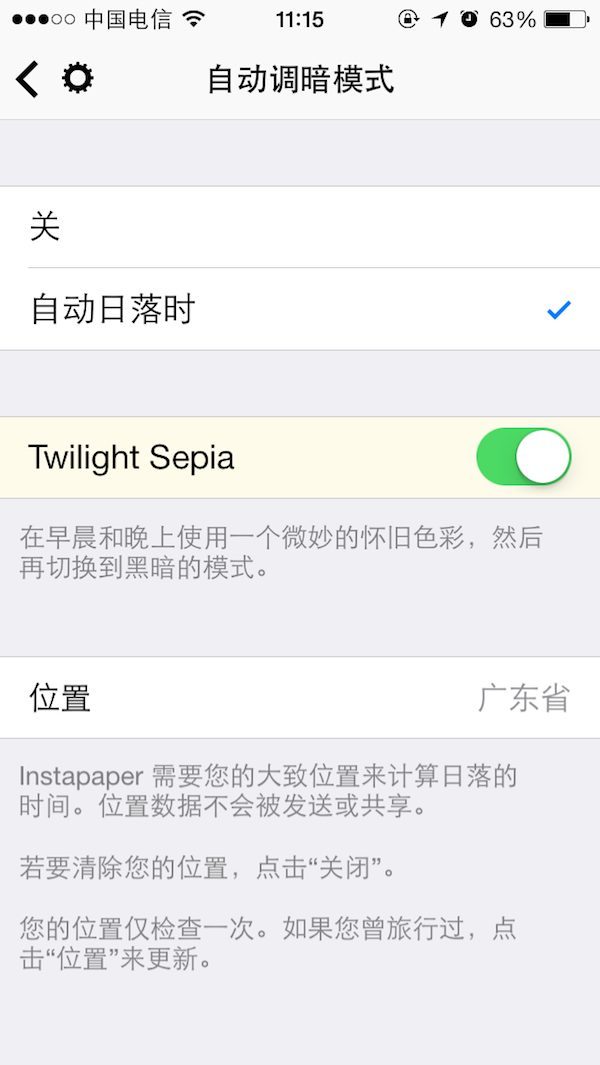Go back using the arrow icon
Screen dimensions: 600x1065
27,79
